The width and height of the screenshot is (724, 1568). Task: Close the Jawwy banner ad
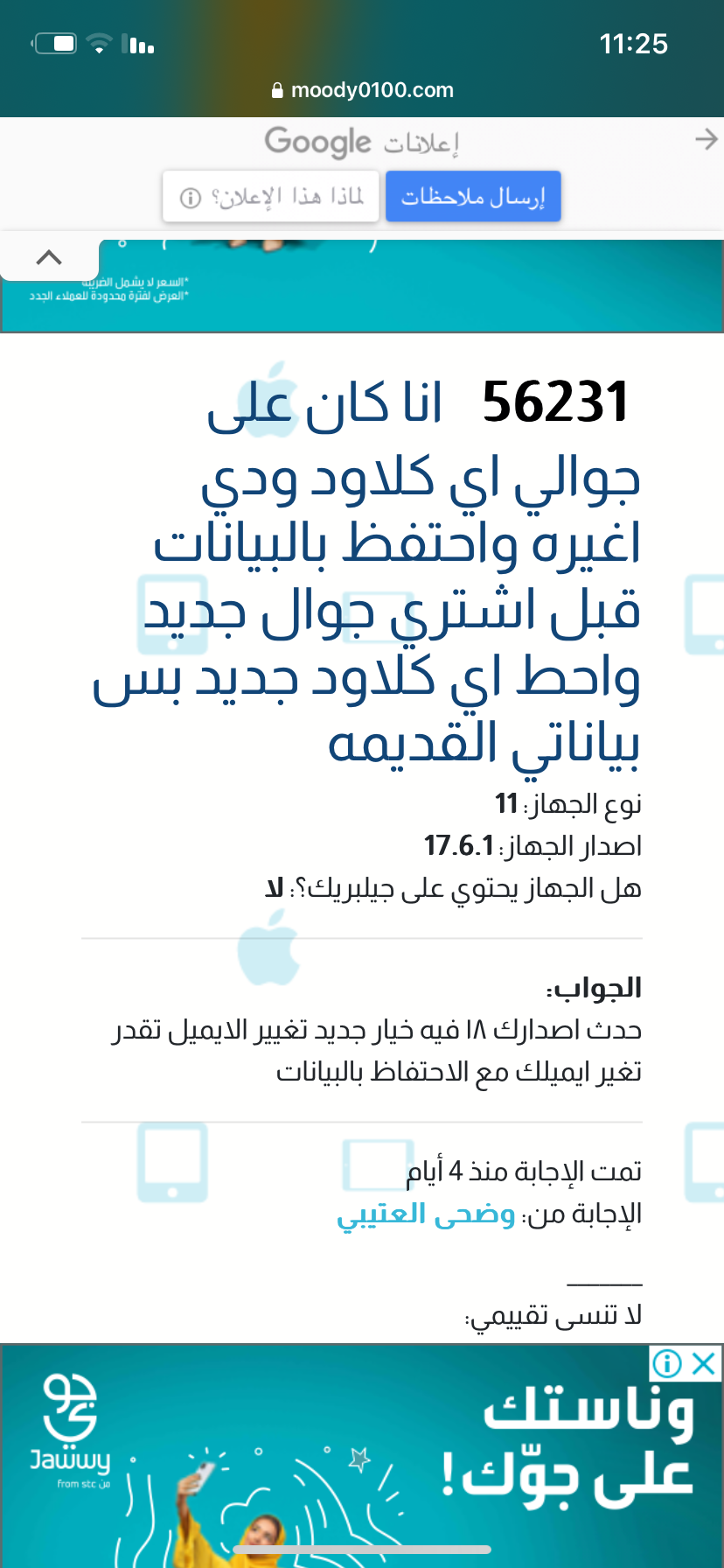[705, 1363]
